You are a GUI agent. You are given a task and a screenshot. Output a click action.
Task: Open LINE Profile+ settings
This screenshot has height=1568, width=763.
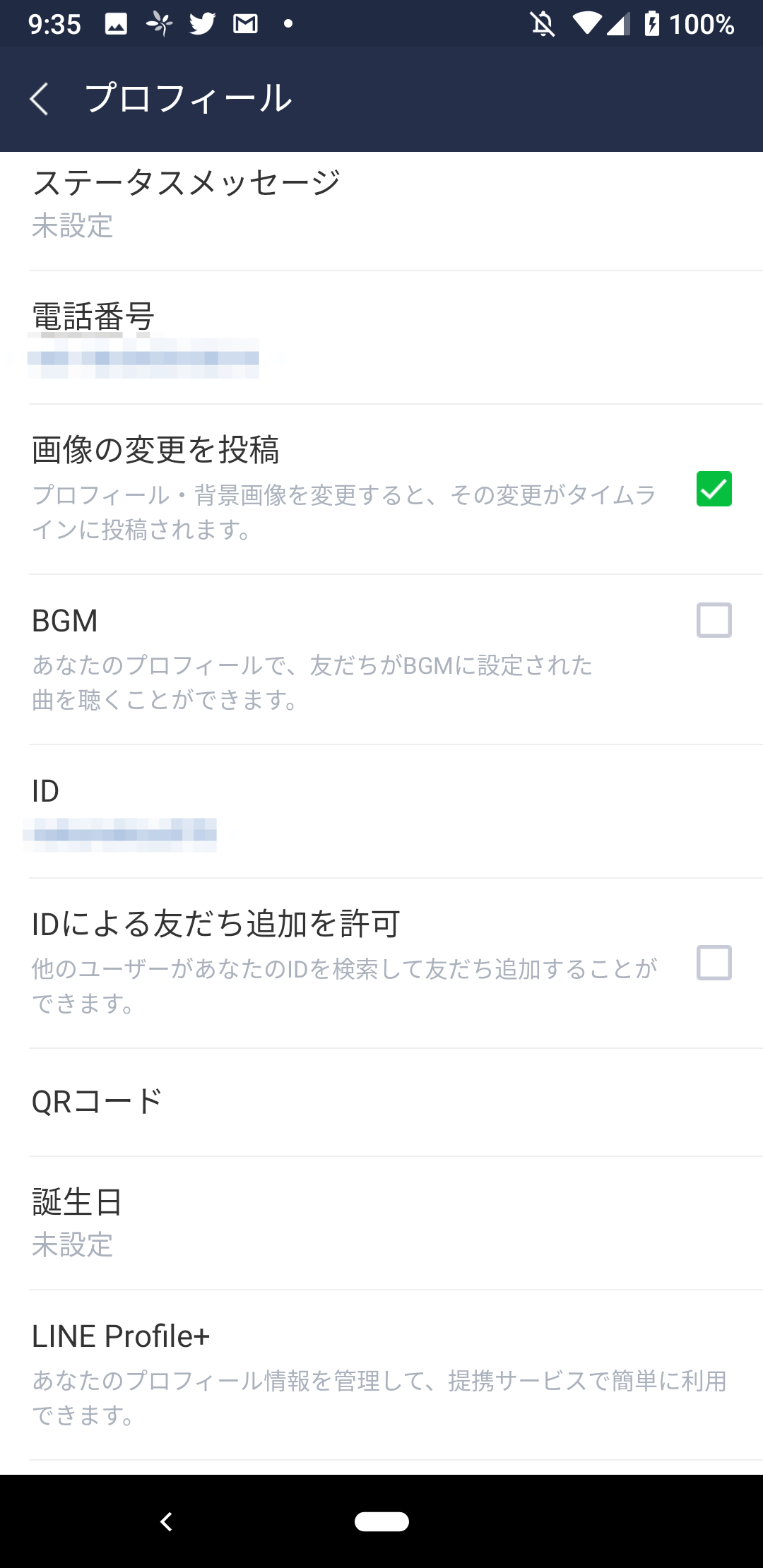coord(381,1375)
